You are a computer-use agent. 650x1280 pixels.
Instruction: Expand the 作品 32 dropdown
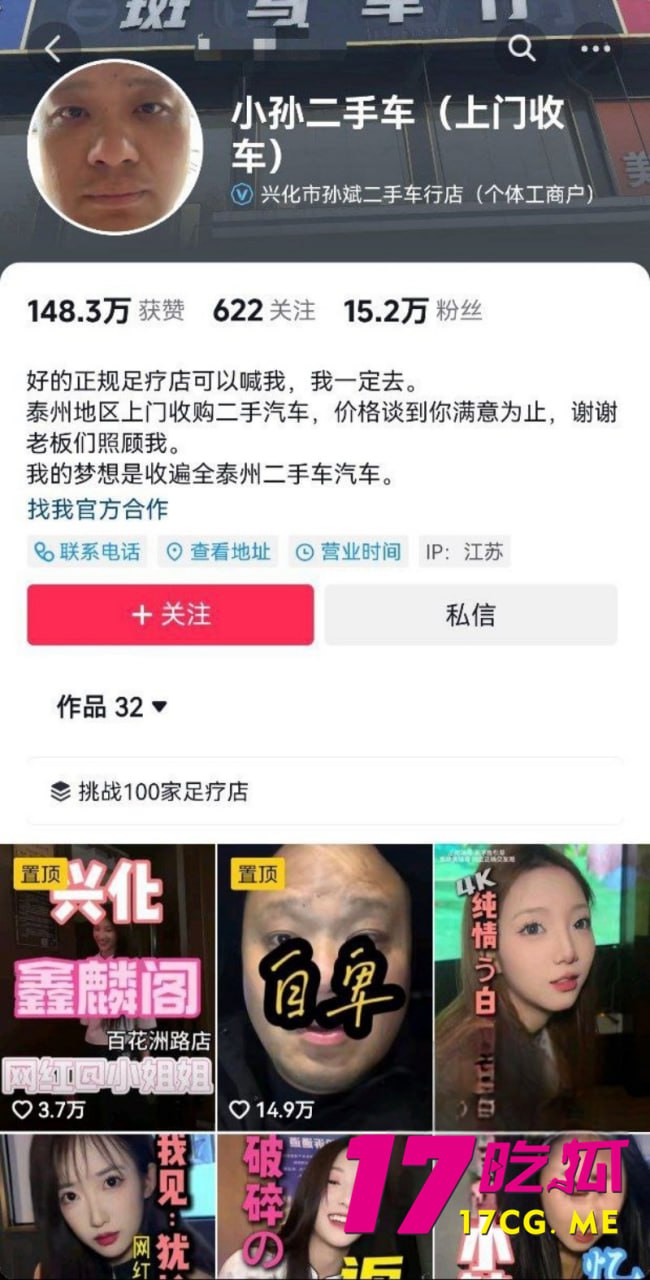[x=112, y=707]
